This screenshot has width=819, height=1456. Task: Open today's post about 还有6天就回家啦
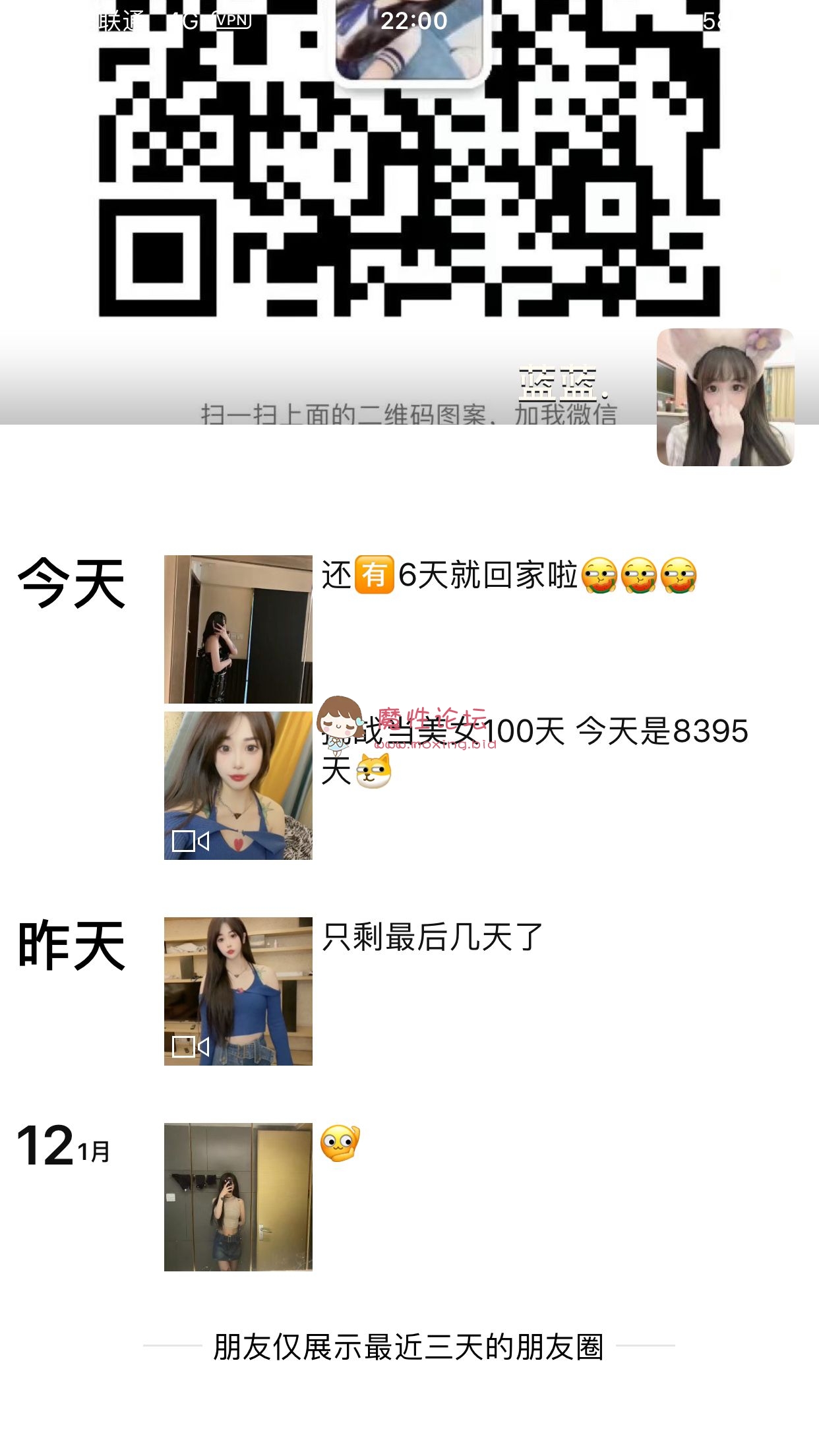[x=238, y=629]
